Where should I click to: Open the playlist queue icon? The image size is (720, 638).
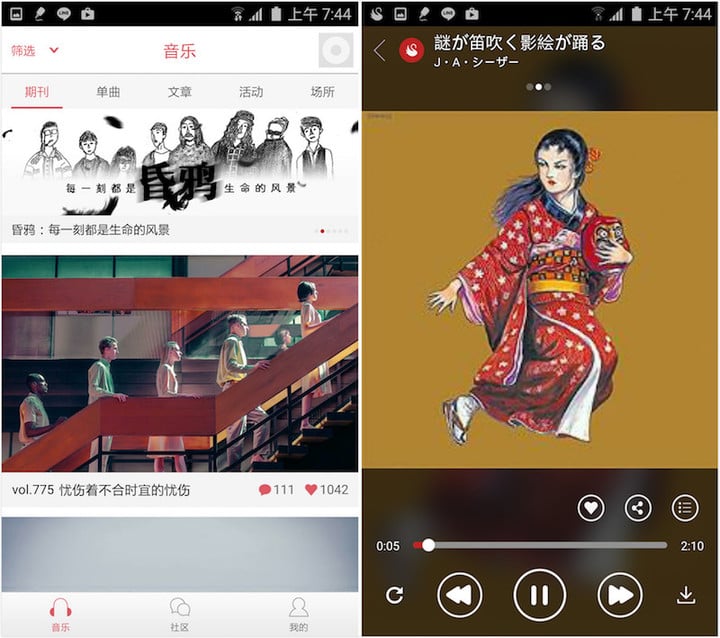tap(685, 508)
